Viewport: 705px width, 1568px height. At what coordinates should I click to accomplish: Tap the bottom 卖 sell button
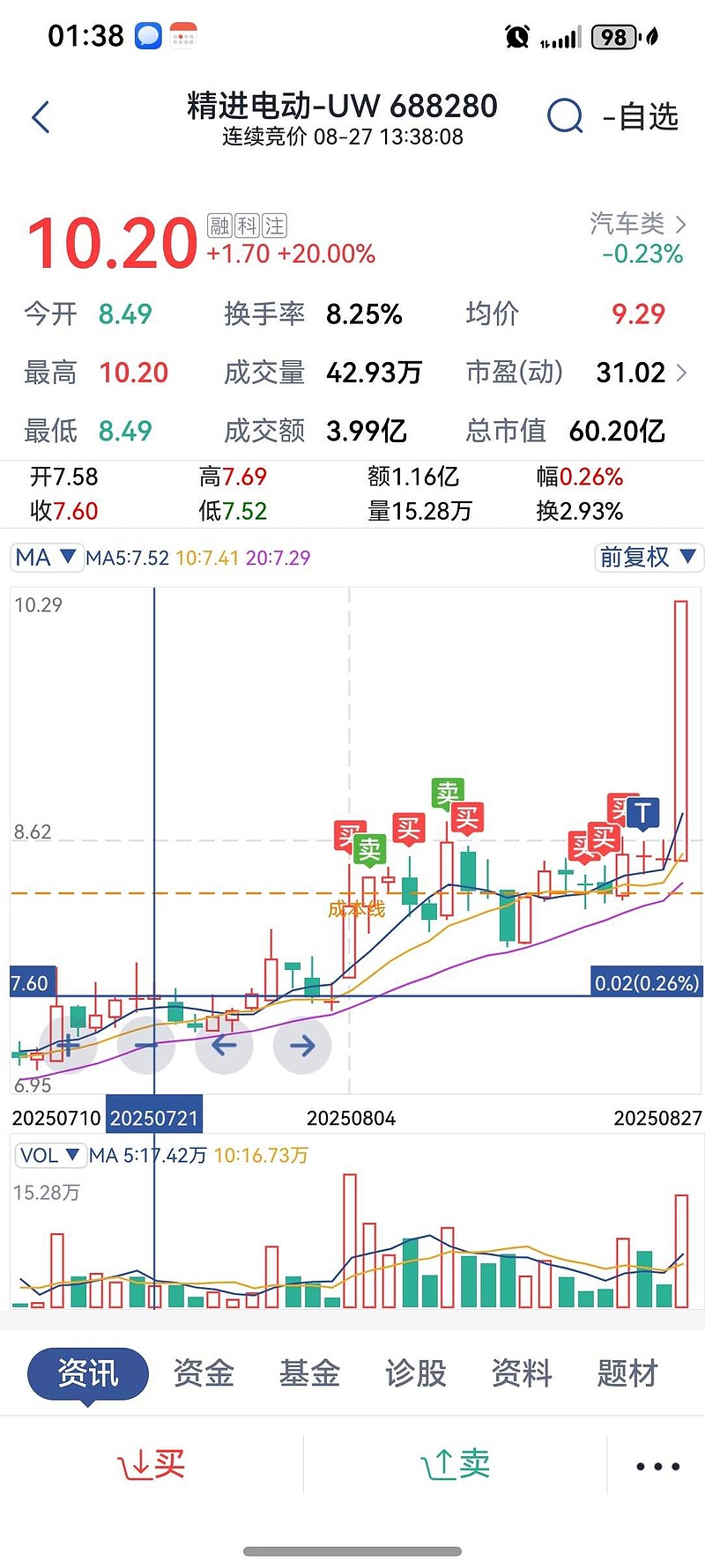[456, 1465]
